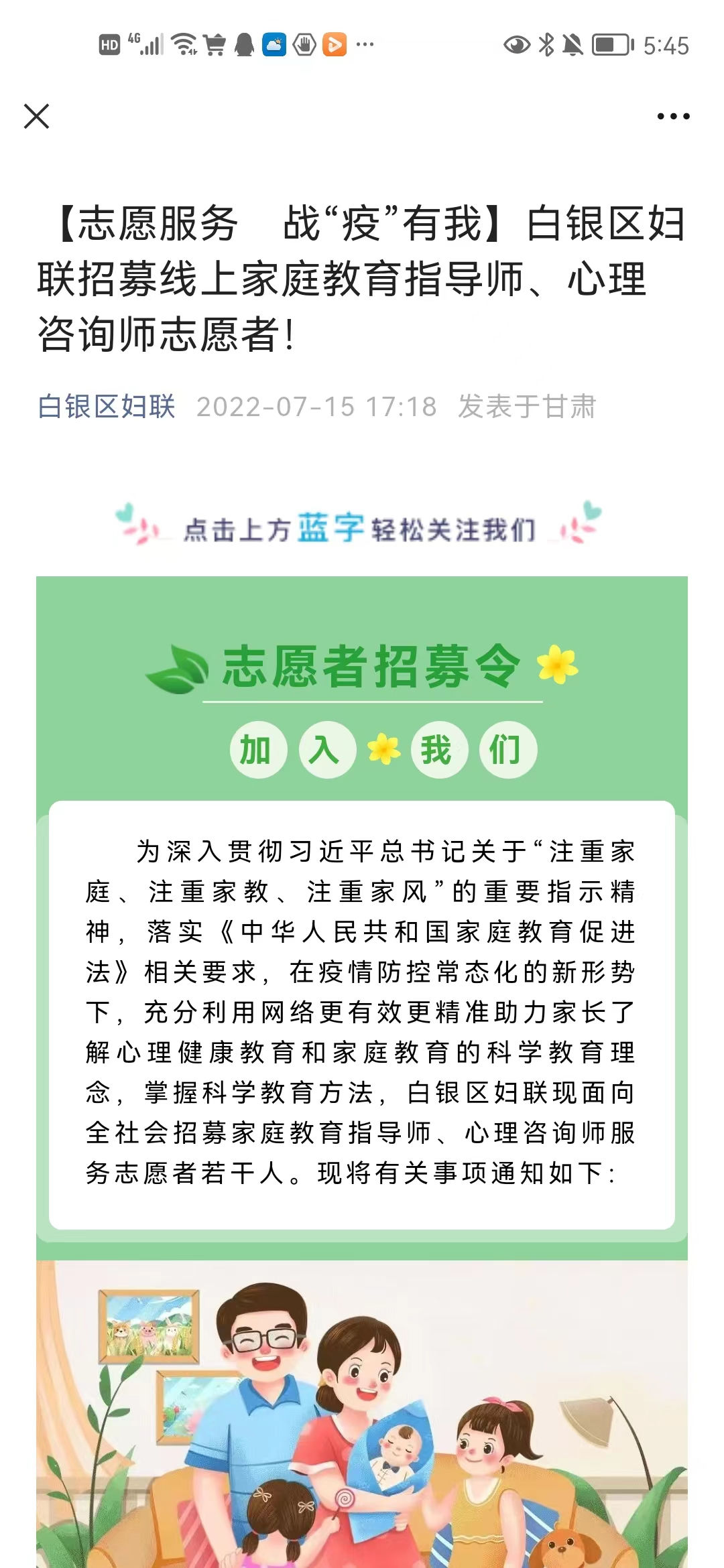Open the 白银区妇联 account link

(107, 407)
